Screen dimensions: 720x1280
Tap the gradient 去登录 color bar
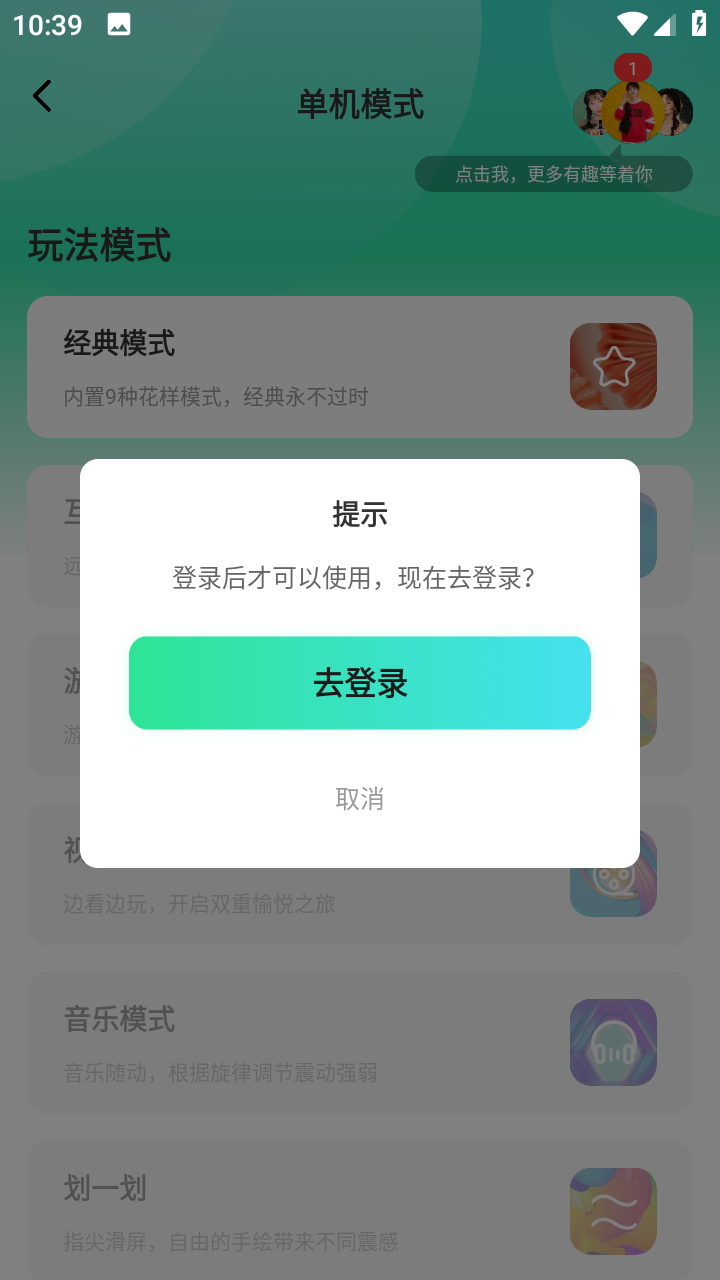tap(360, 682)
